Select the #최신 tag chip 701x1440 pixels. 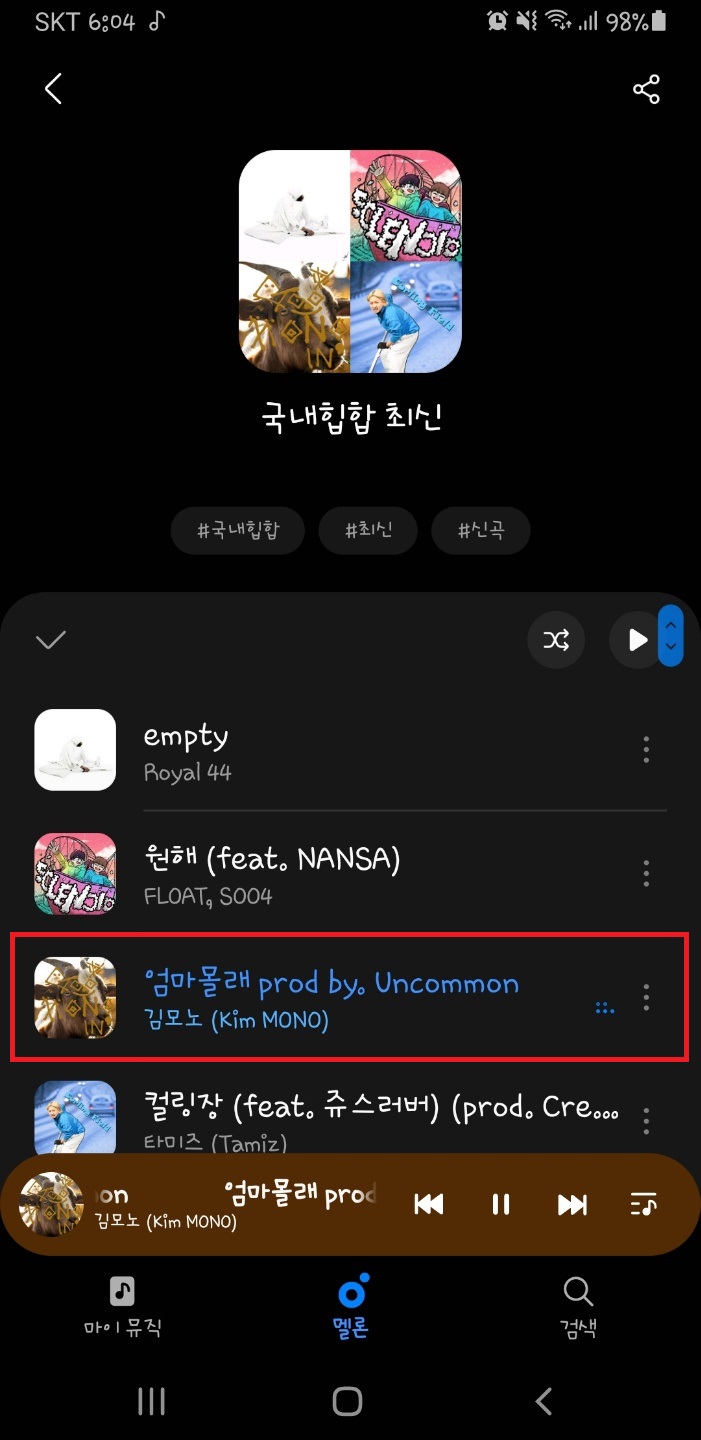[368, 530]
